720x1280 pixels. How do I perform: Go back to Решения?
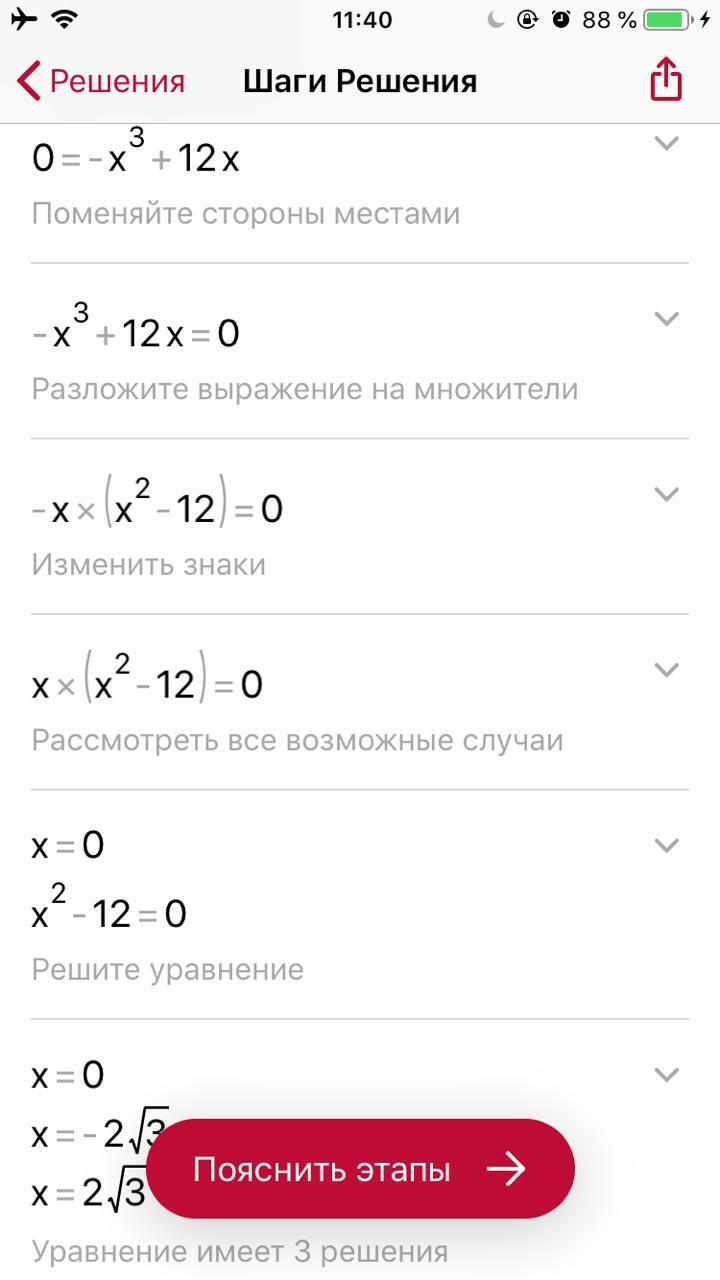pyautogui.click(x=101, y=81)
